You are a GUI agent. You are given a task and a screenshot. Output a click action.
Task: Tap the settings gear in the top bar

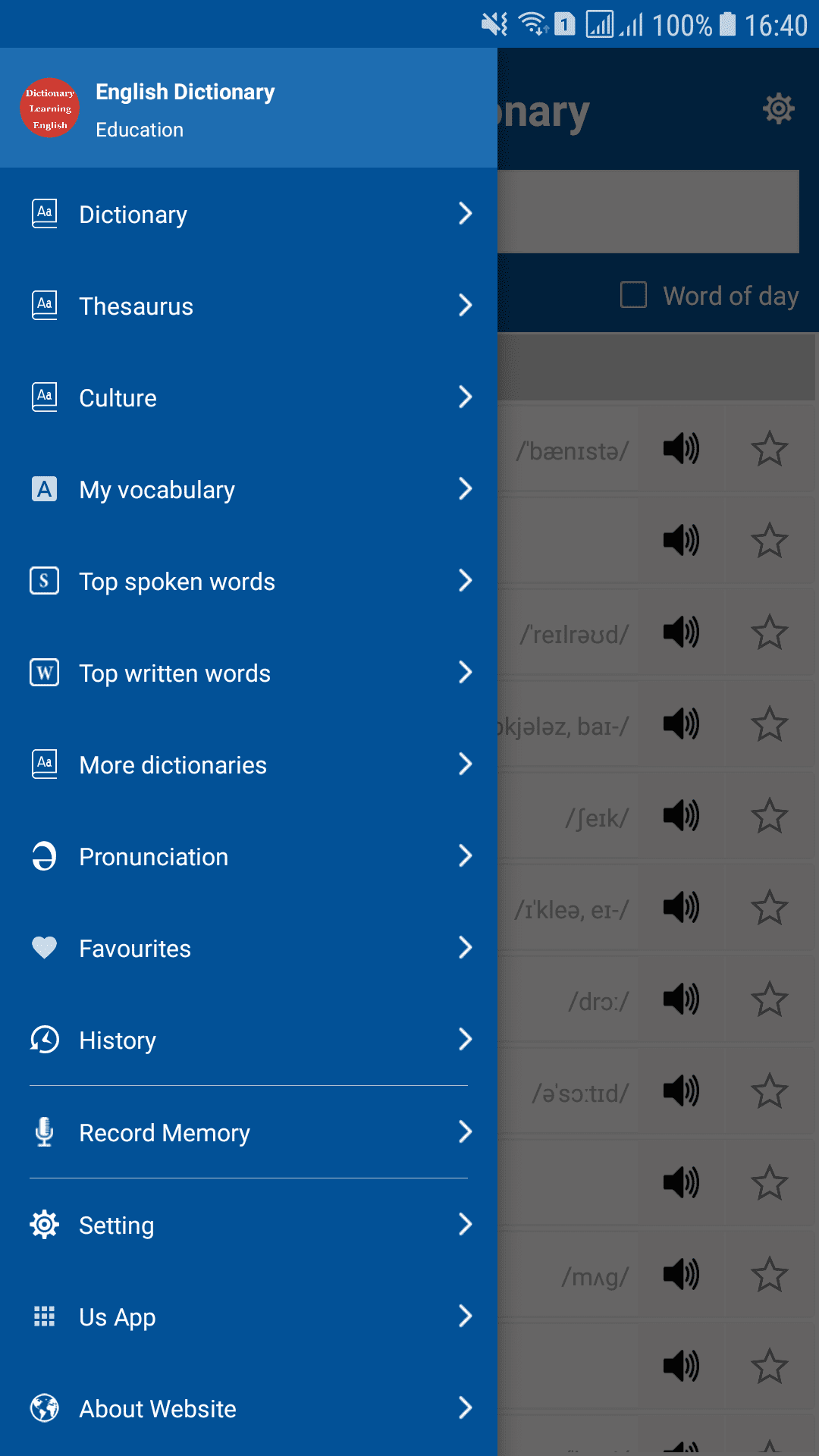point(778,109)
